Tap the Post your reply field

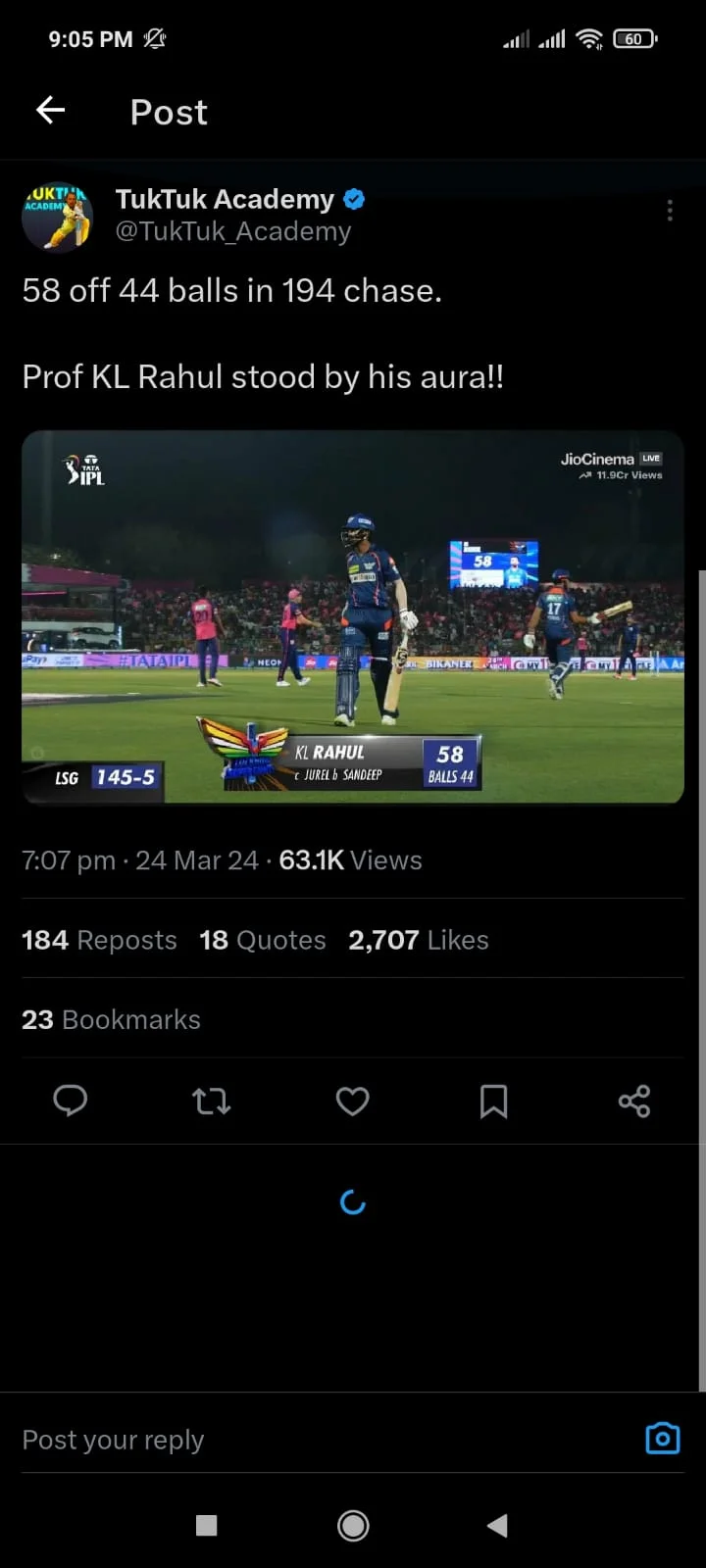(314, 1440)
